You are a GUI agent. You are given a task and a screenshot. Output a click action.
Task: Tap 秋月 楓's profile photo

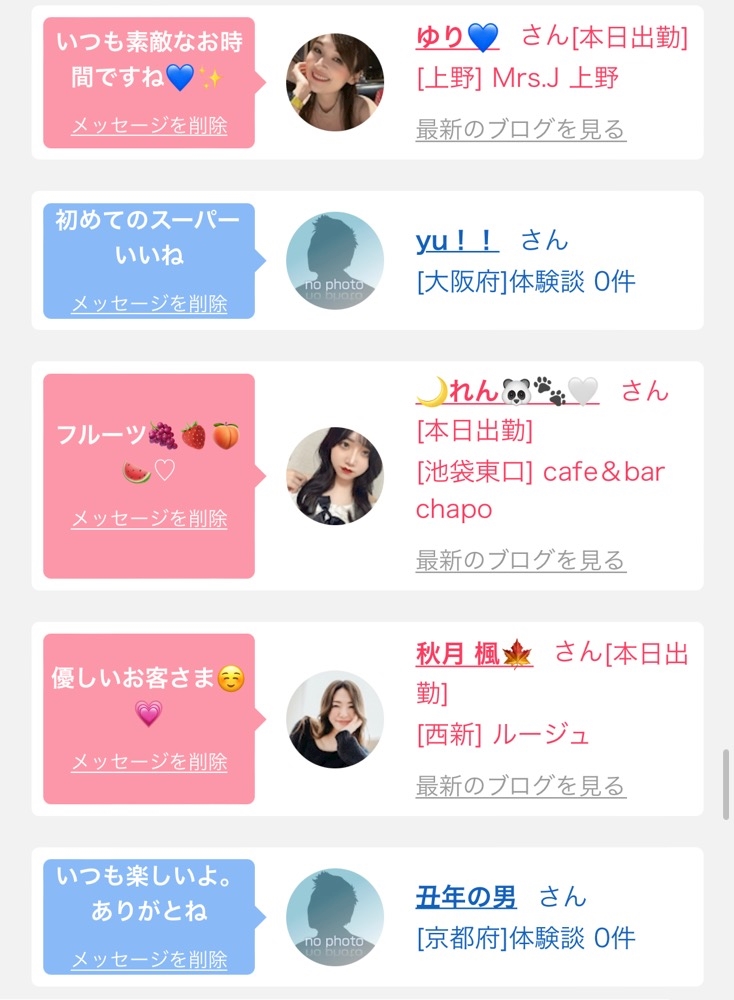tap(335, 719)
